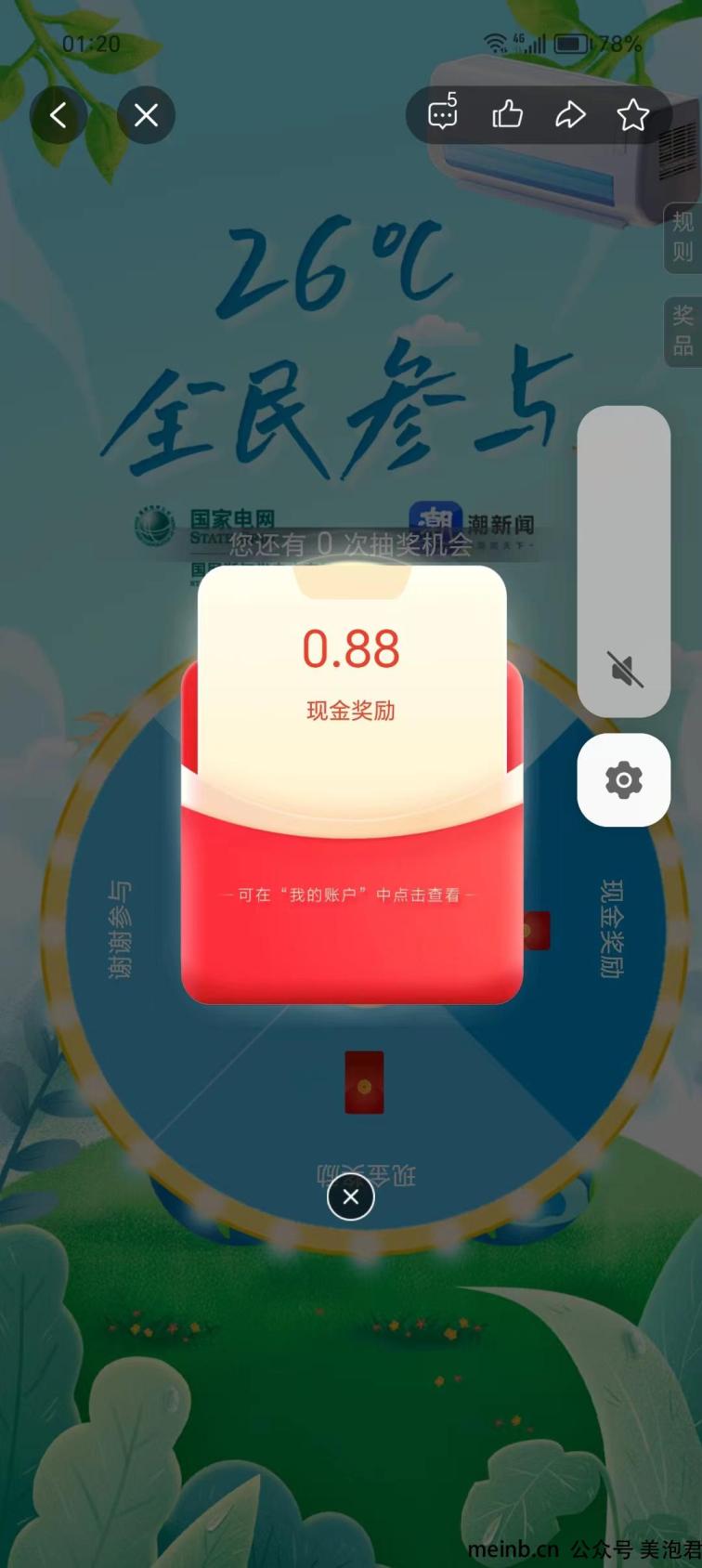Open the 奖品 prizes side tab
The image size is (702, 1568).
682,332
